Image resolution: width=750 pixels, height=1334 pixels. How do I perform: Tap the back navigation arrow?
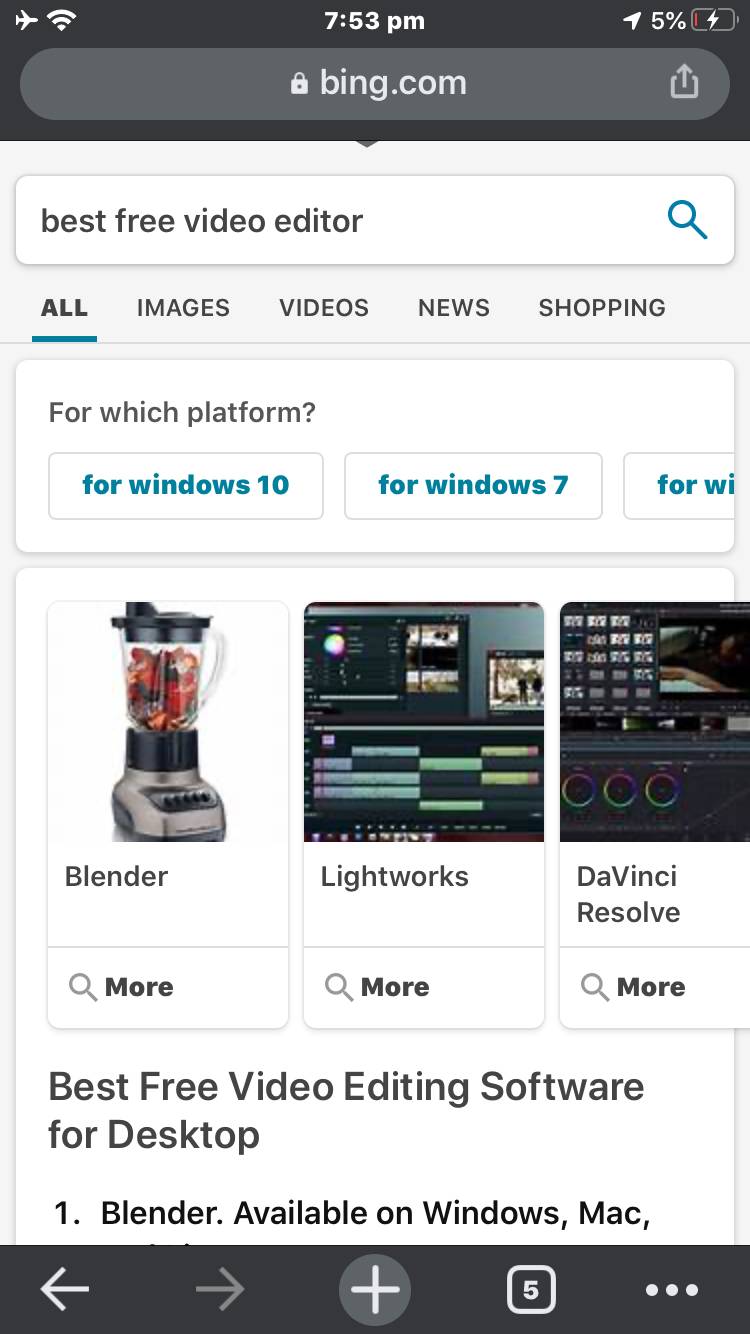[x=63, y=1289]
